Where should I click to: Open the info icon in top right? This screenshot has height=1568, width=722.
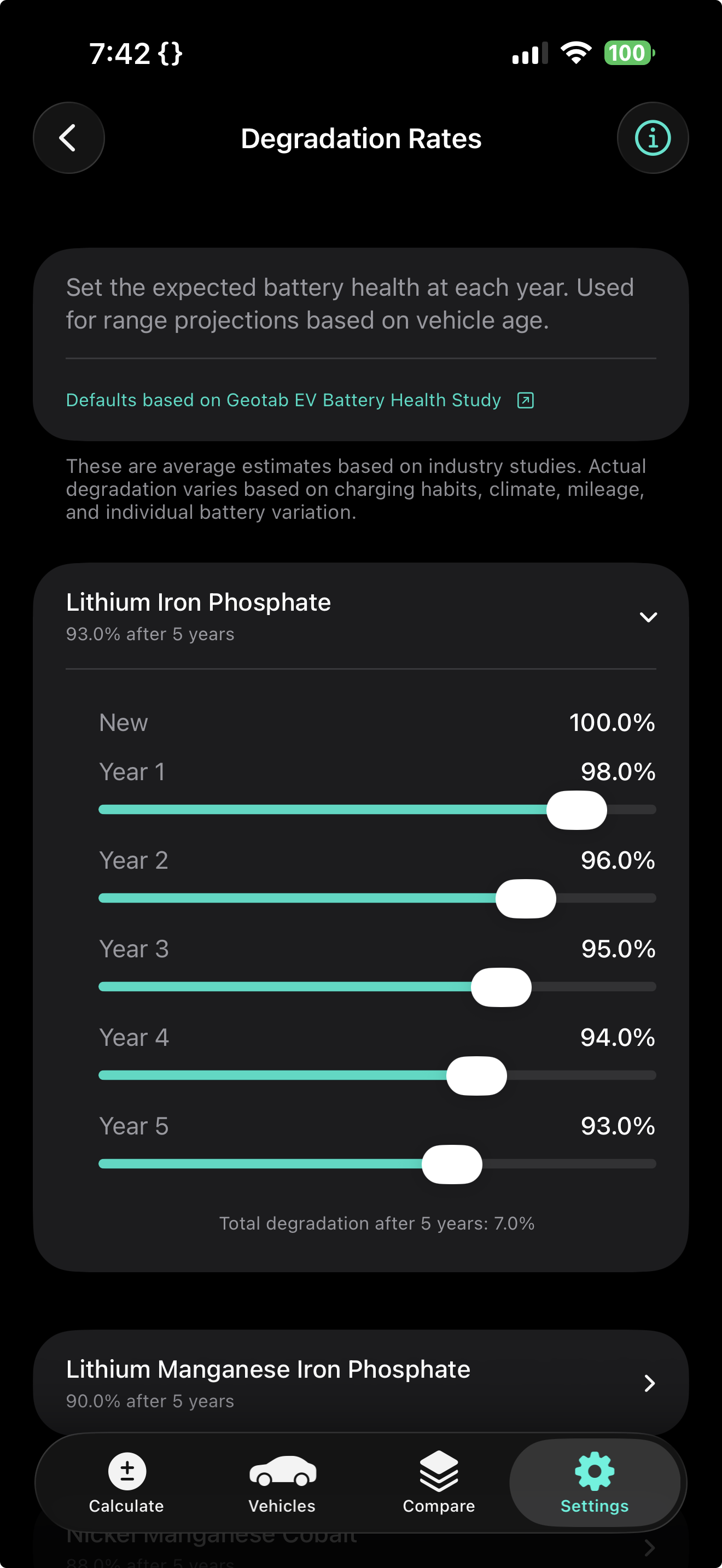pos(652,138)
